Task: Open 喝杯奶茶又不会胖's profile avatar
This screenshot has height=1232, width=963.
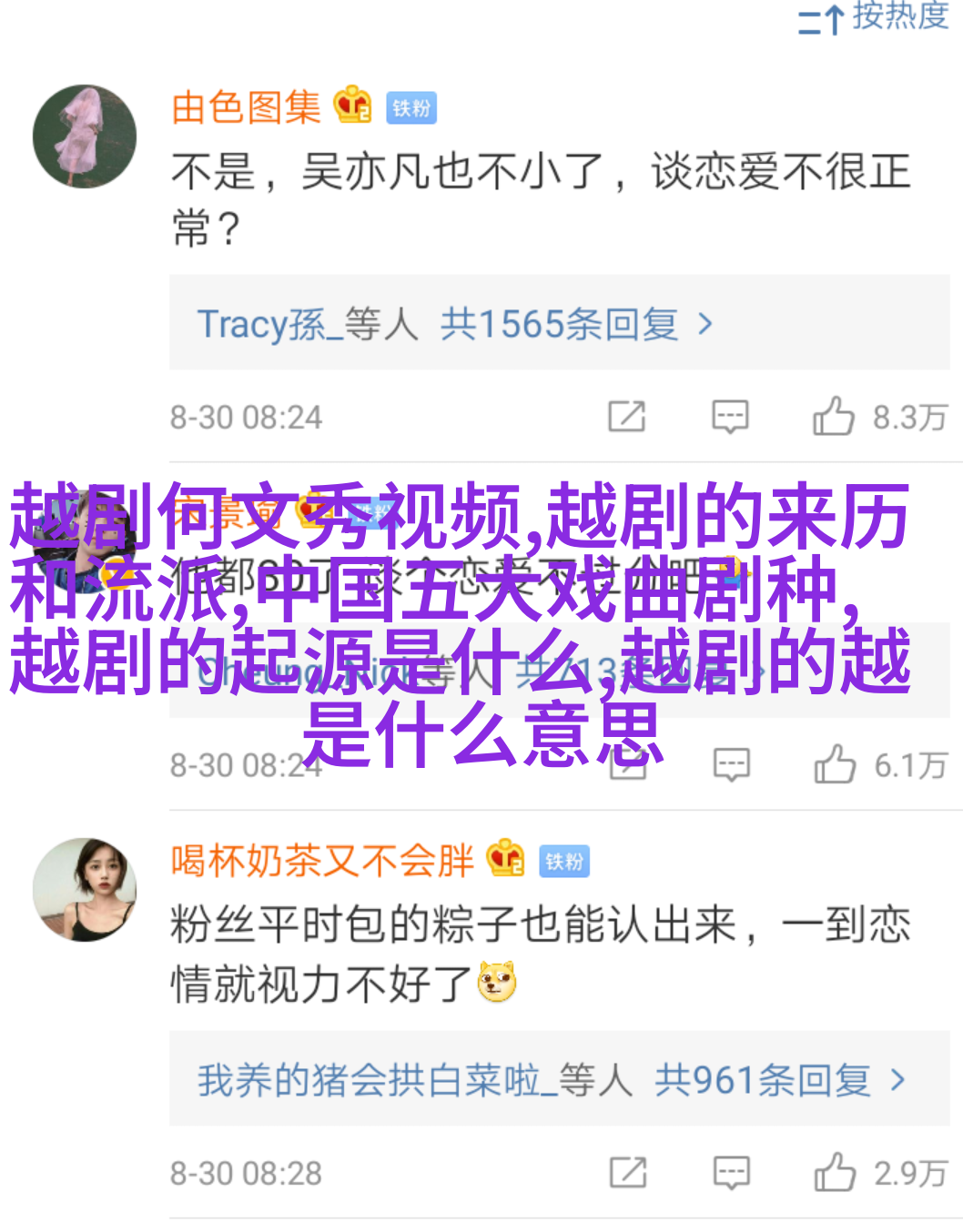Action: coord(85,890)
